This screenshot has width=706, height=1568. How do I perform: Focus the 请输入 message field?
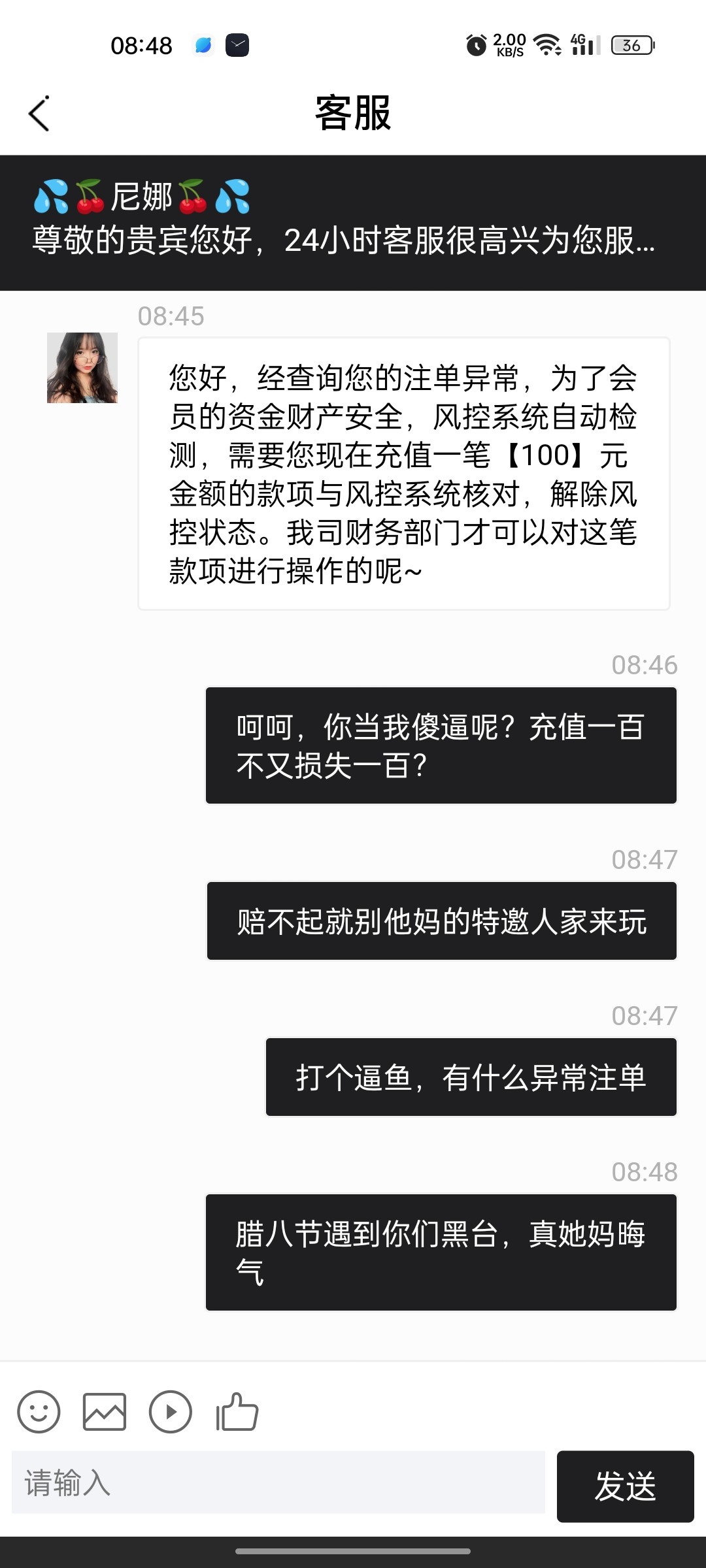pyautogui.click(x=278, y=1482)
